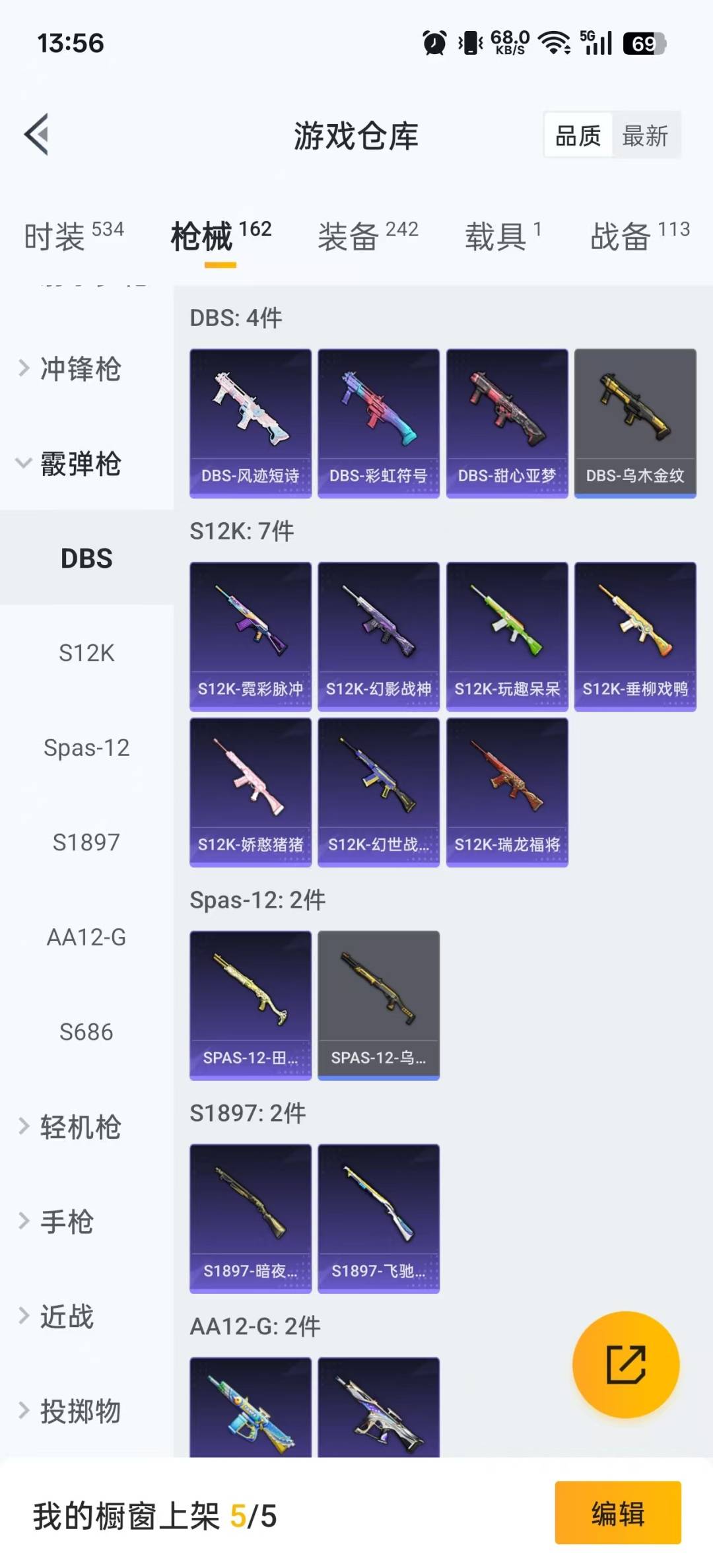The image size is (713, 1568).
Task: Switch to the 装备 tab
Action: (367, 236)
